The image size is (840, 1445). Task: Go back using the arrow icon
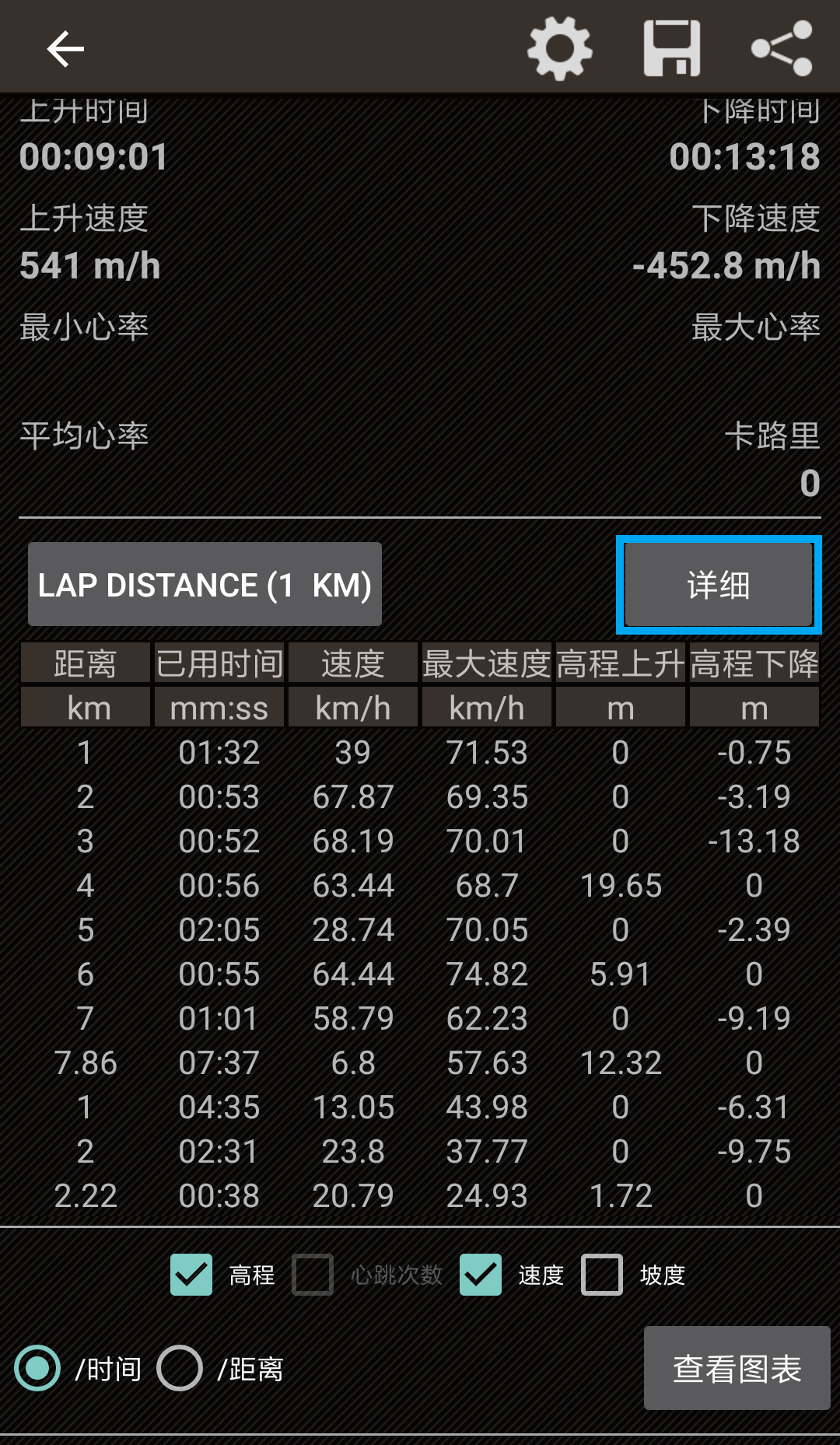[x=65, y=48]
